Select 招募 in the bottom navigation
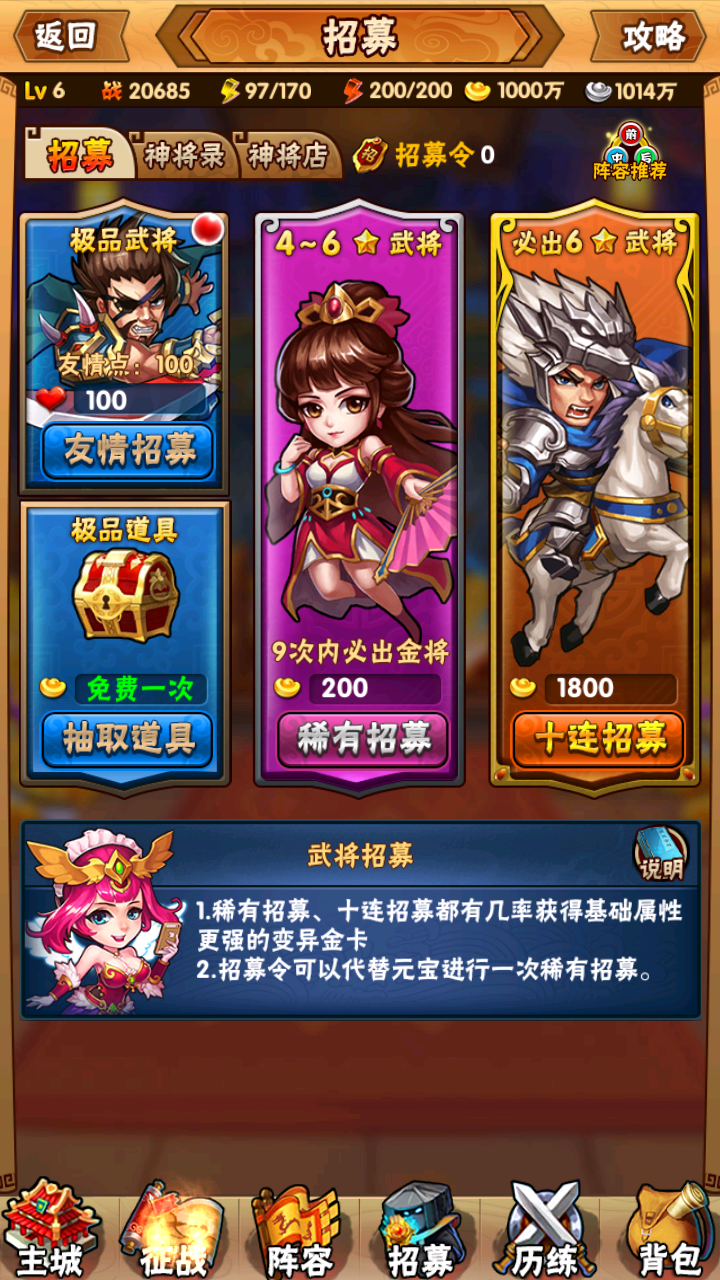The width and height of the screenshot is (720, 1280). (420, 1232)
